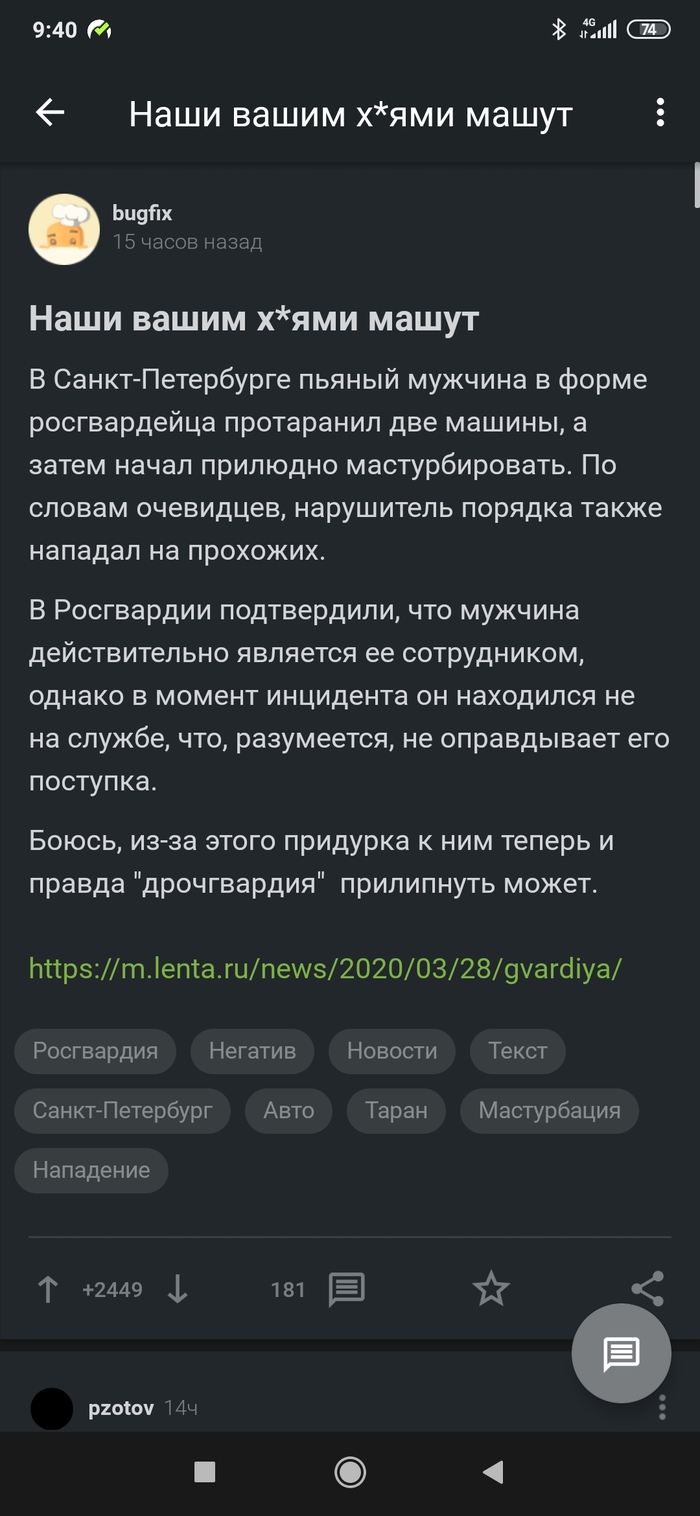Tap system home button
The width and height of the screenshot is (700, 1516).
pyautogui.click(x=350, y=1472)
